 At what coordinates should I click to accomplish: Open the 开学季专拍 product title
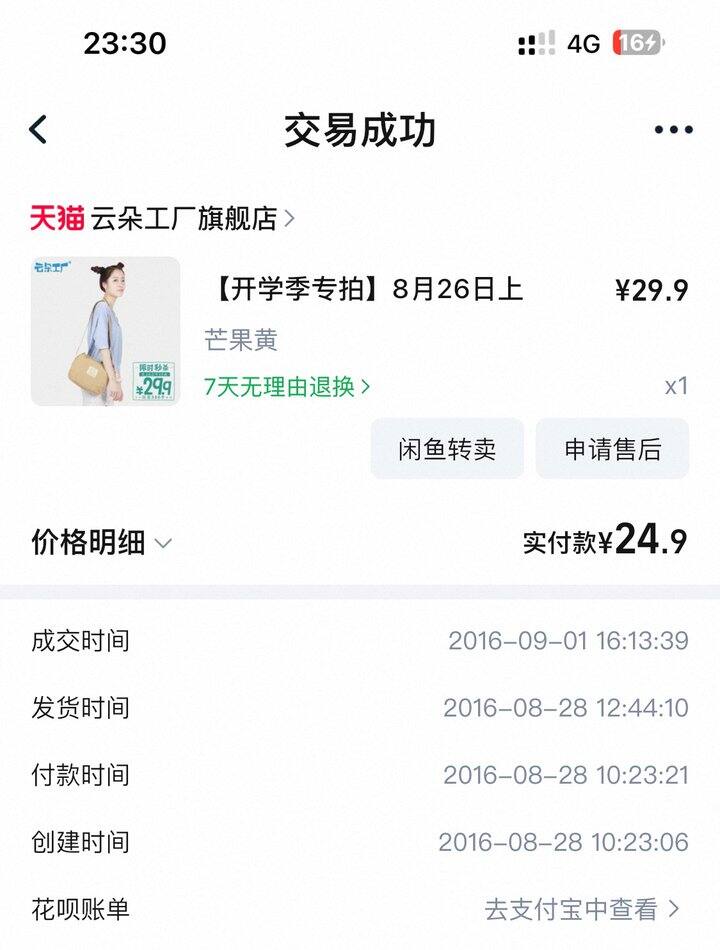click(367, 290)
